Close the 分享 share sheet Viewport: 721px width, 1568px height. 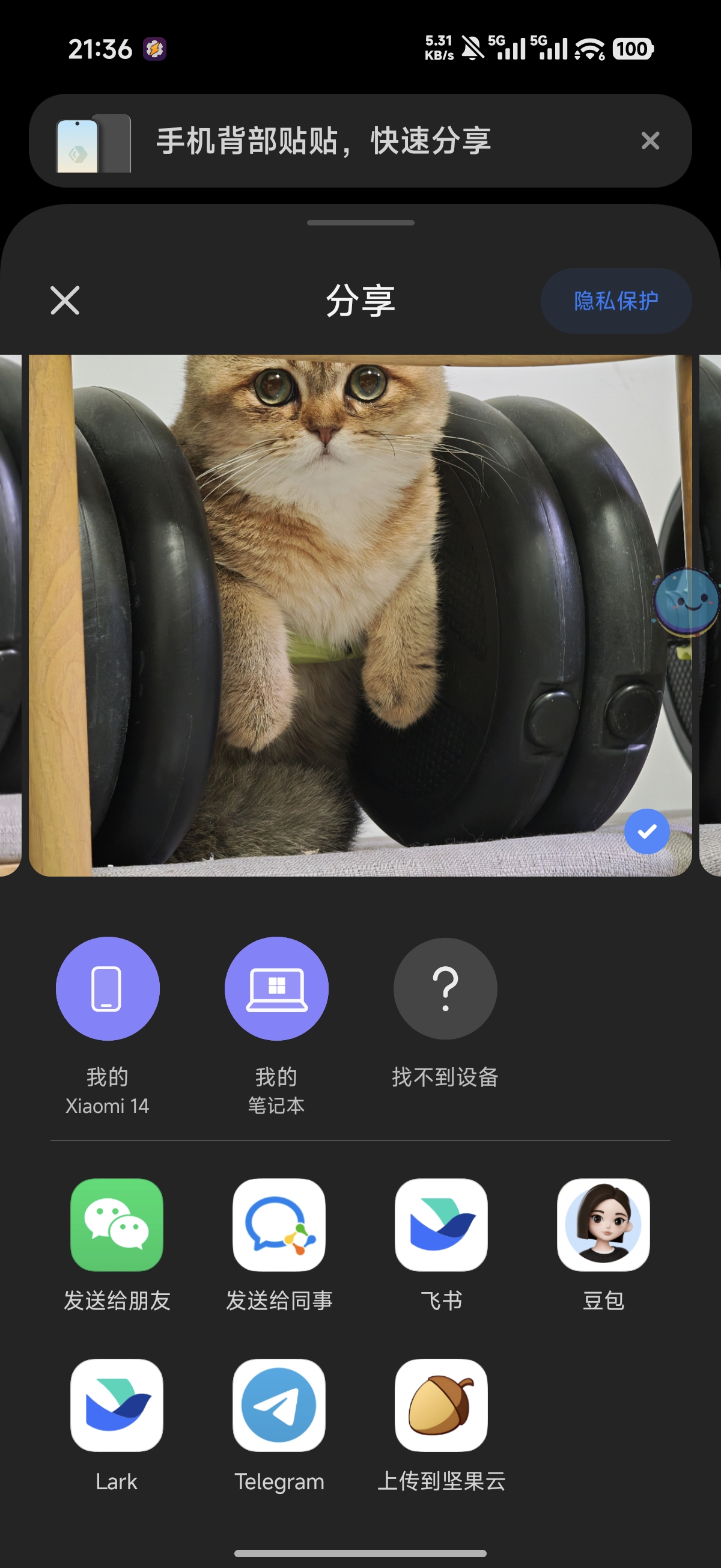64,301
